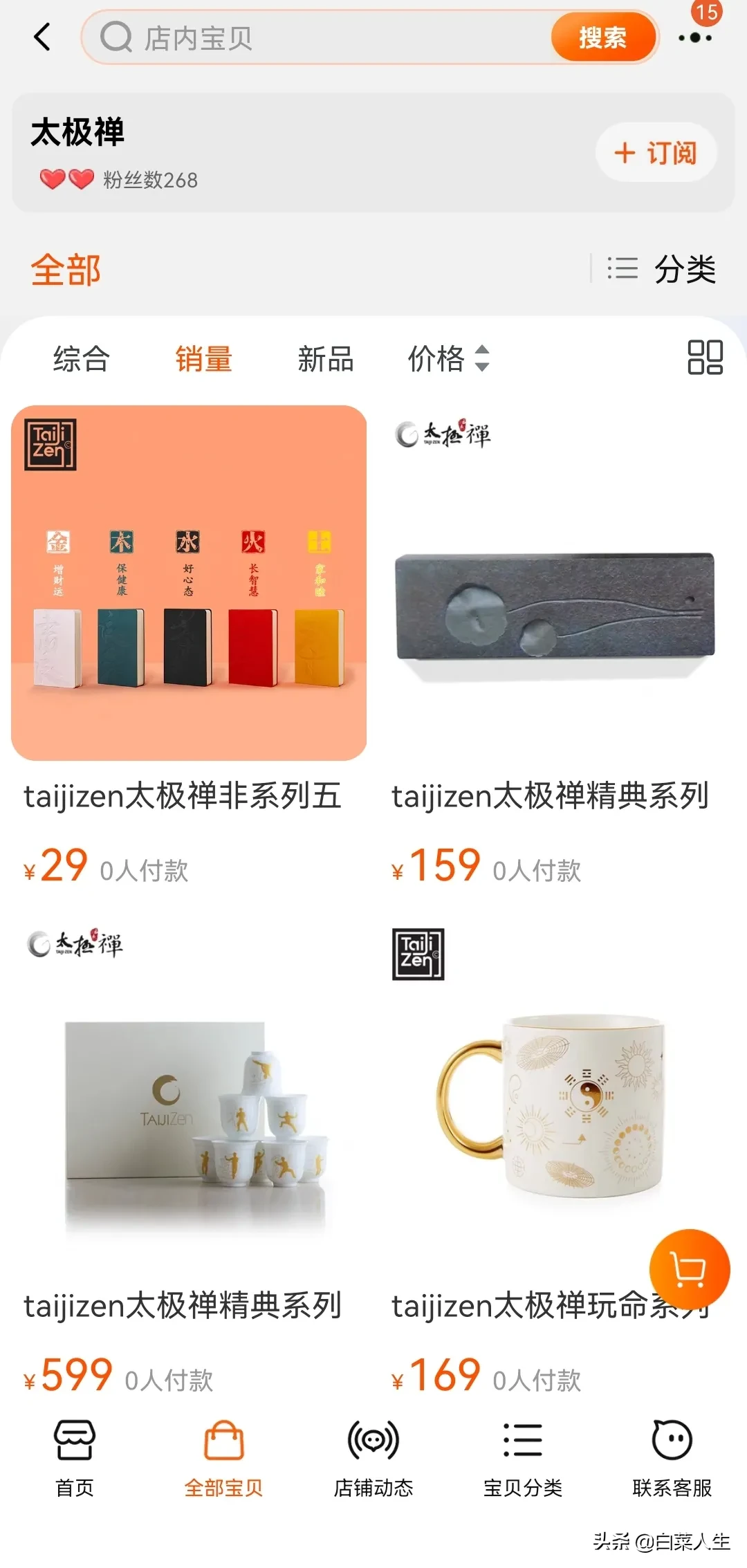Subscribe to the shop with 订阅
This screenshot has width=747, height=1568.
pyautogui.click(x=656, y=153)
